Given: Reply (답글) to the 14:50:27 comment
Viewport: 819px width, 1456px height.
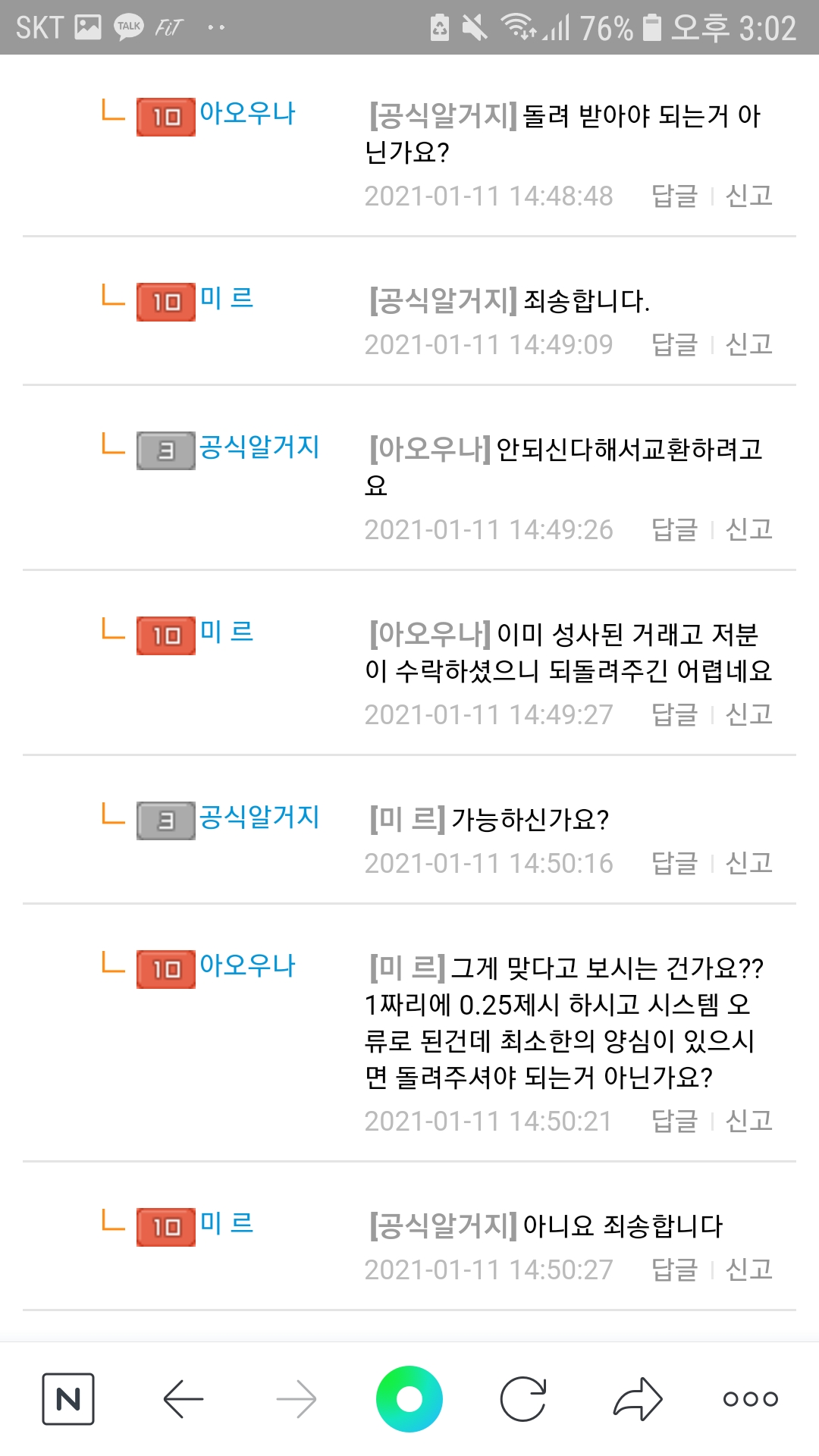Looking at the screenshot, I should (x=675, y=1270).
